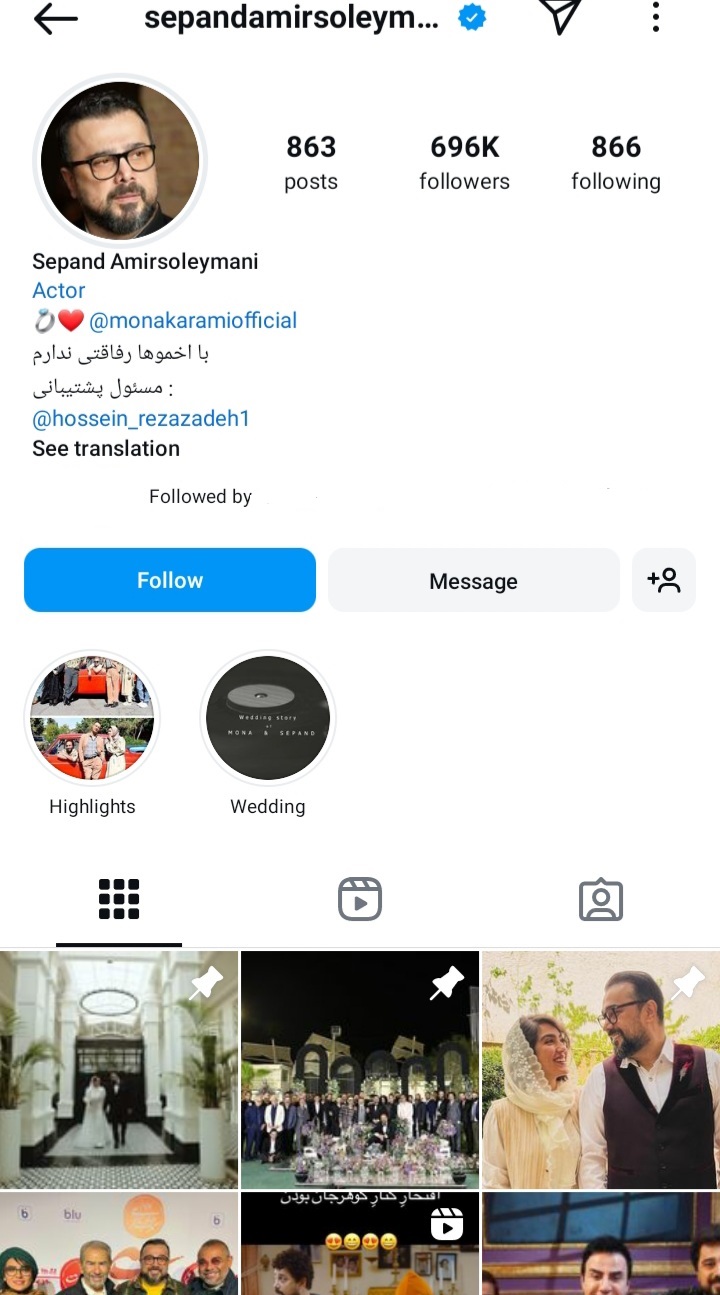
Task: Switch to the Reels tab
Action: [x=360, y=900]
